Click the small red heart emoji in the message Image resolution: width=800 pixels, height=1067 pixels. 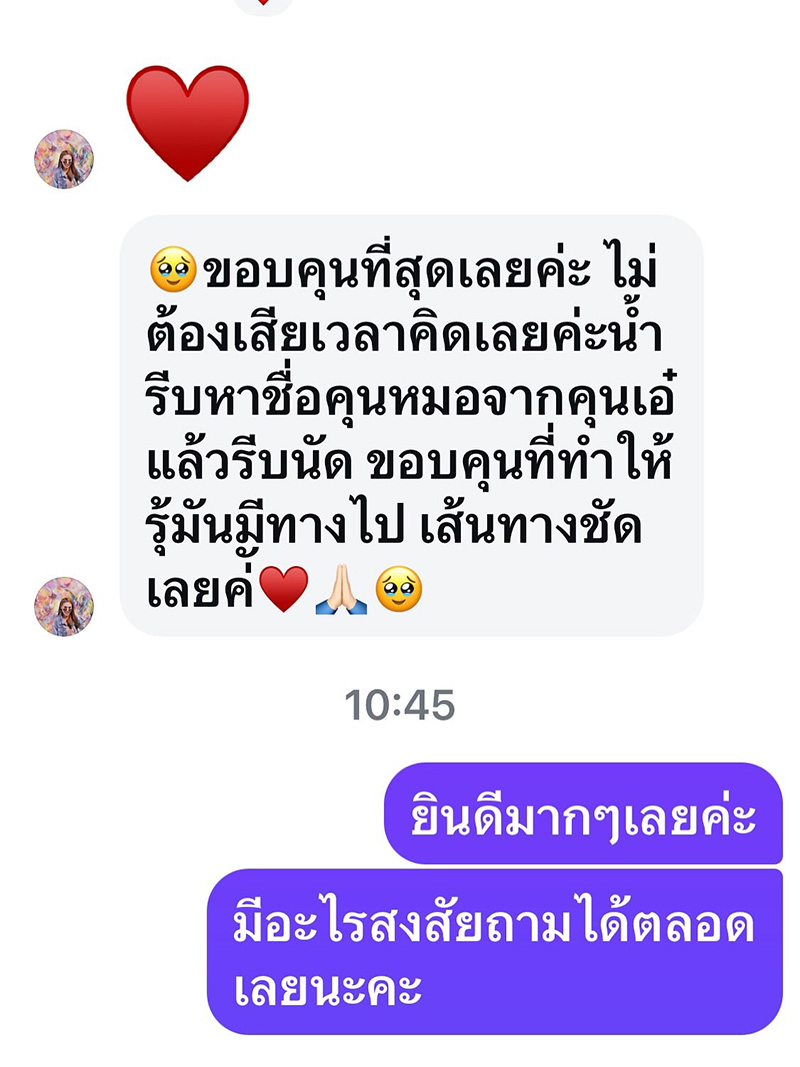(x=285, y=591)
